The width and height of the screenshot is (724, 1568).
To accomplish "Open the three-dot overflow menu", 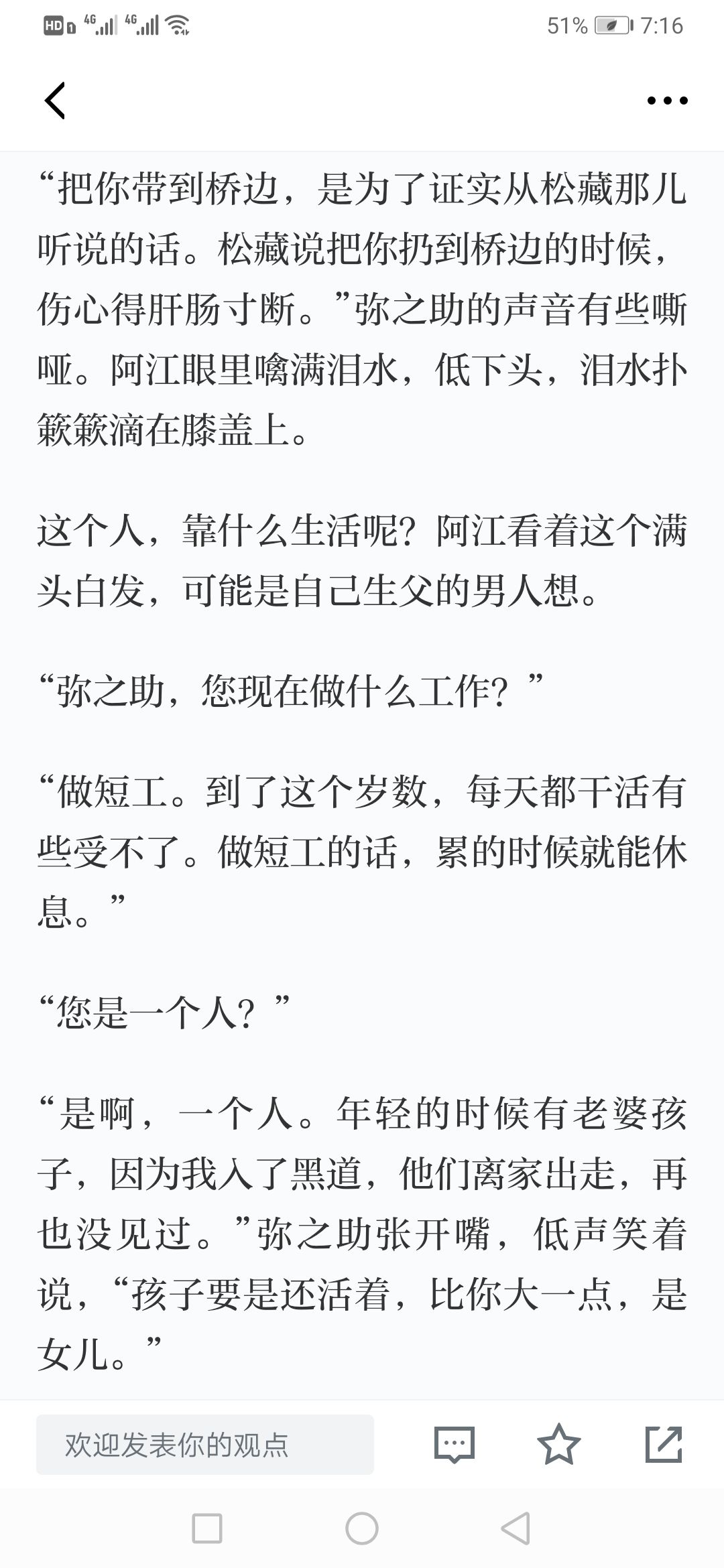I will tap(667, 101).
